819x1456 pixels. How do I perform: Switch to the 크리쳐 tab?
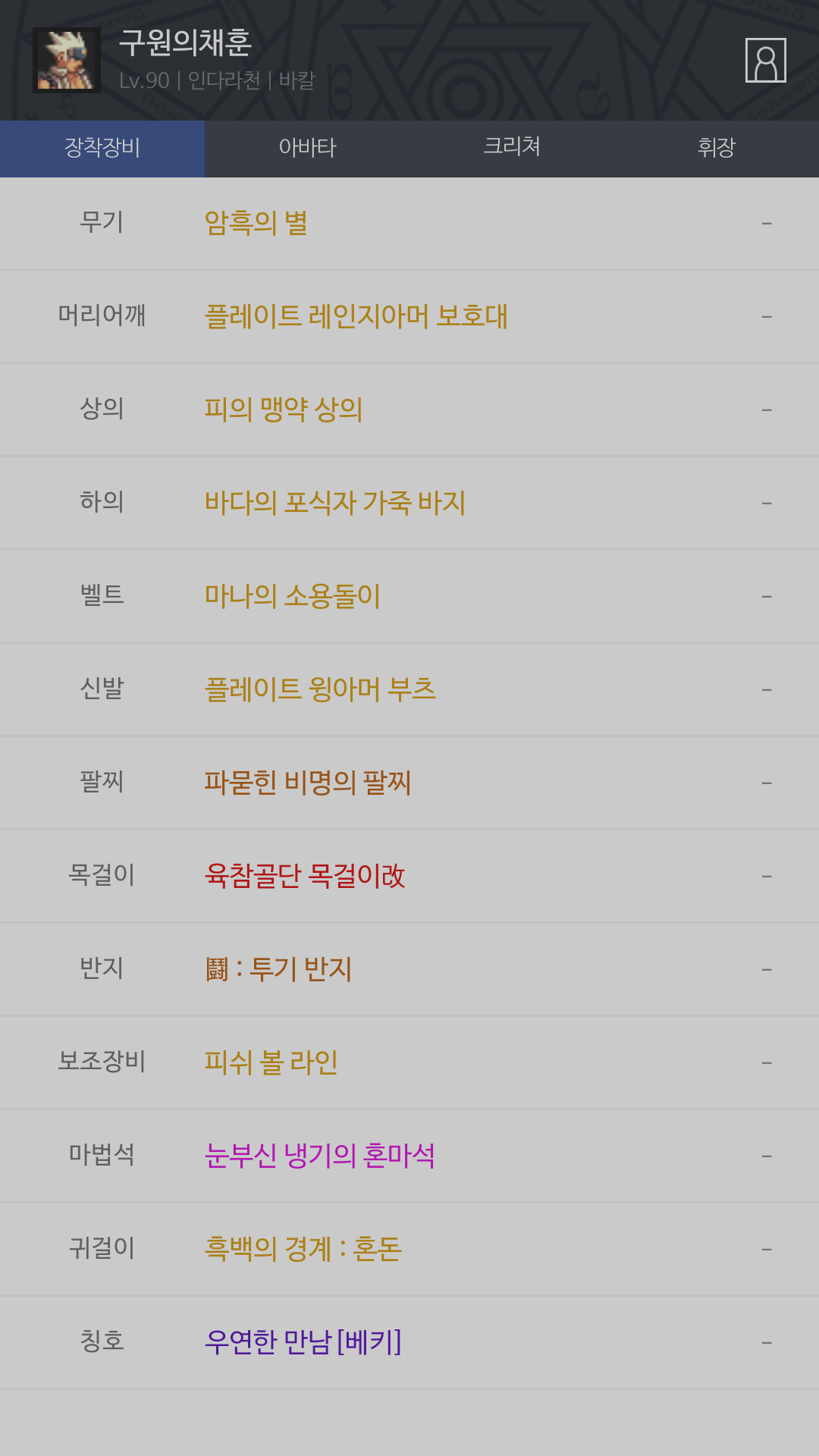512,148
